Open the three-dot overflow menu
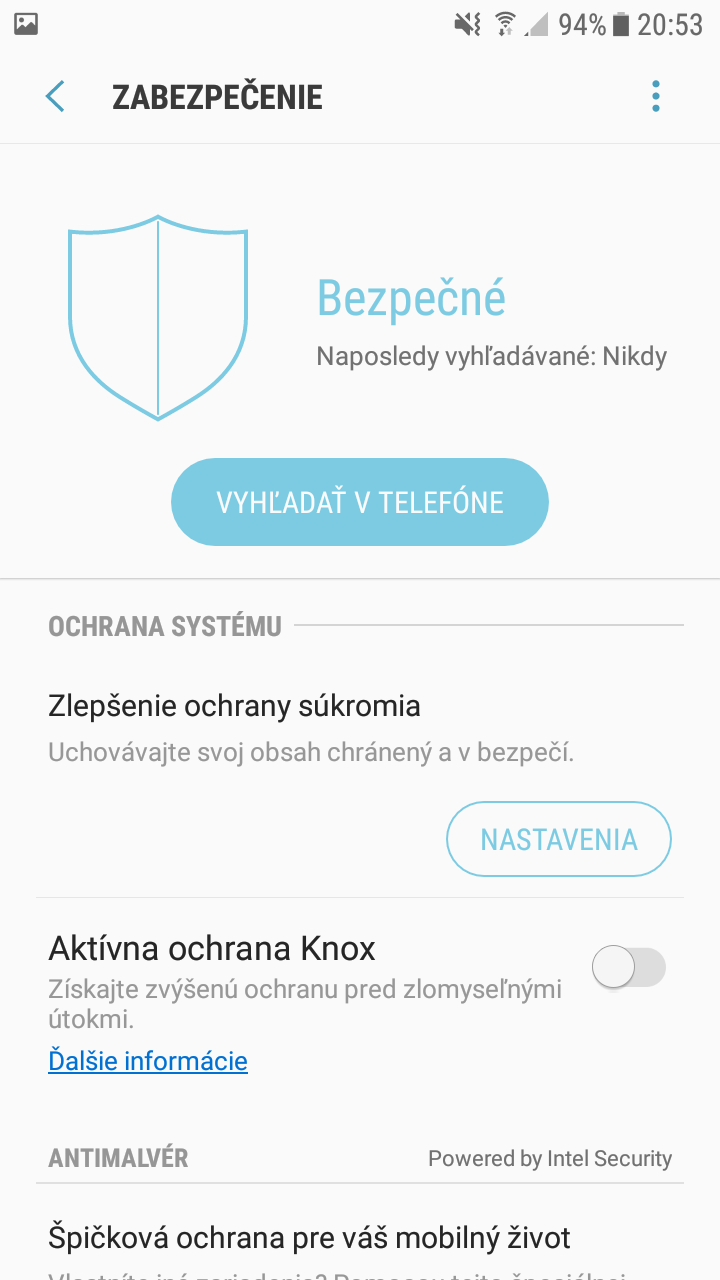This screenshot has width=720, height=1280. [656, 97]
